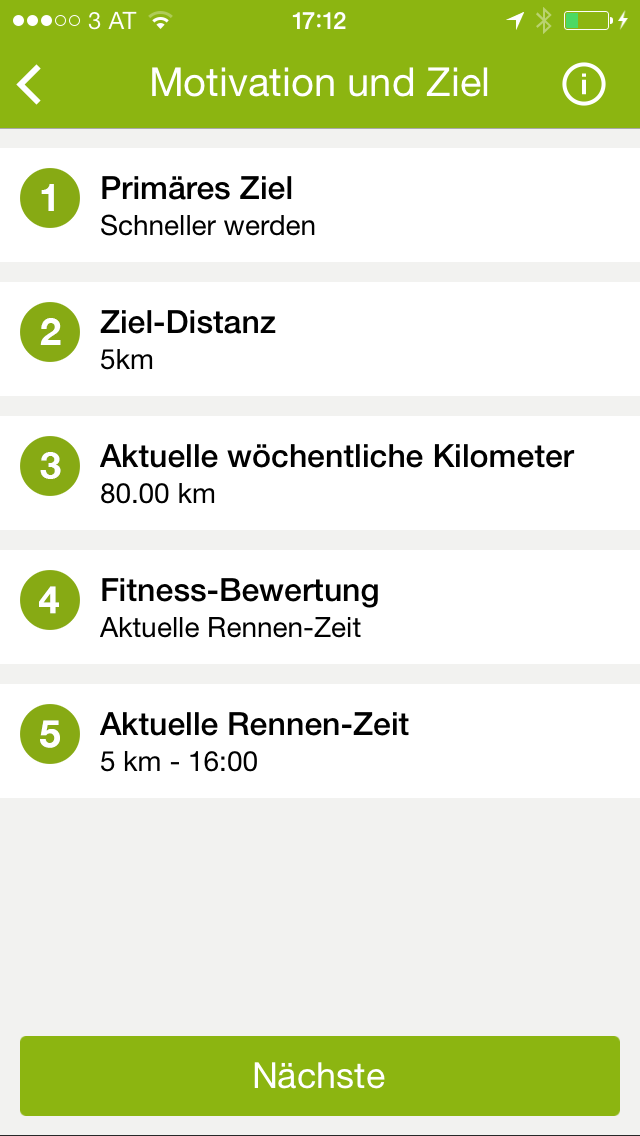Go back using the arrow icon

[30, 84]
